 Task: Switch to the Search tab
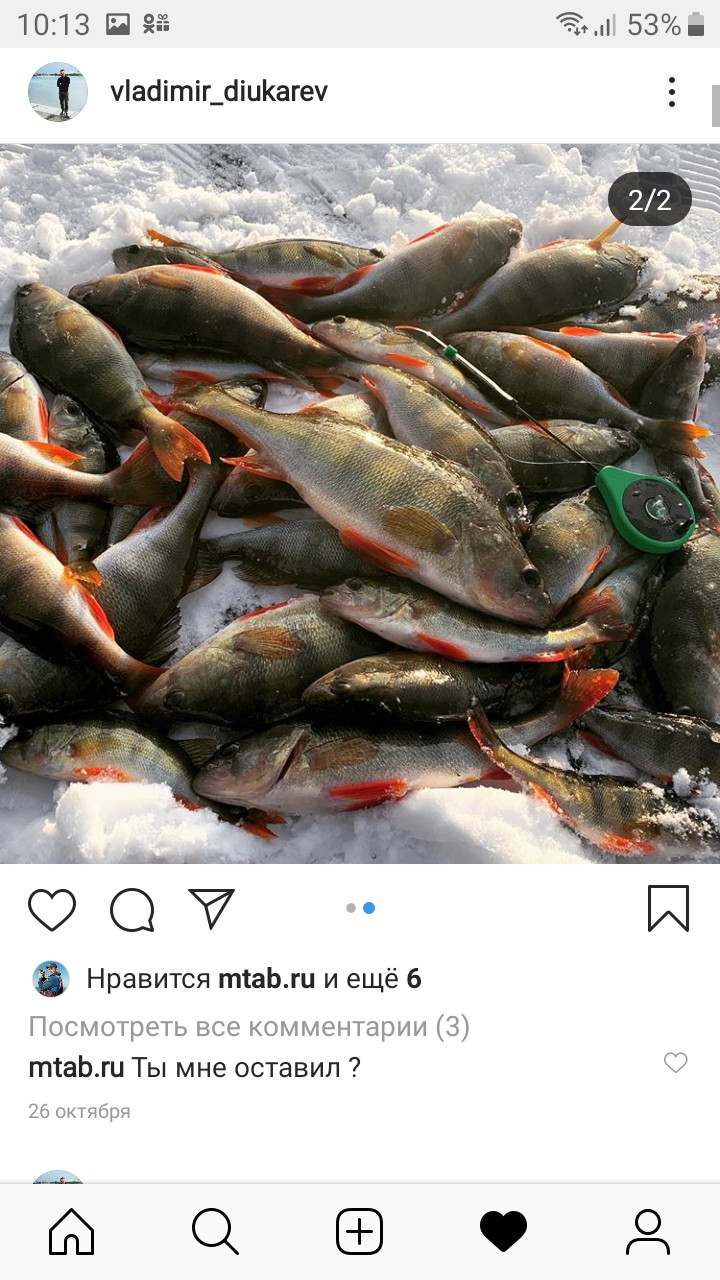(215, 1231)
